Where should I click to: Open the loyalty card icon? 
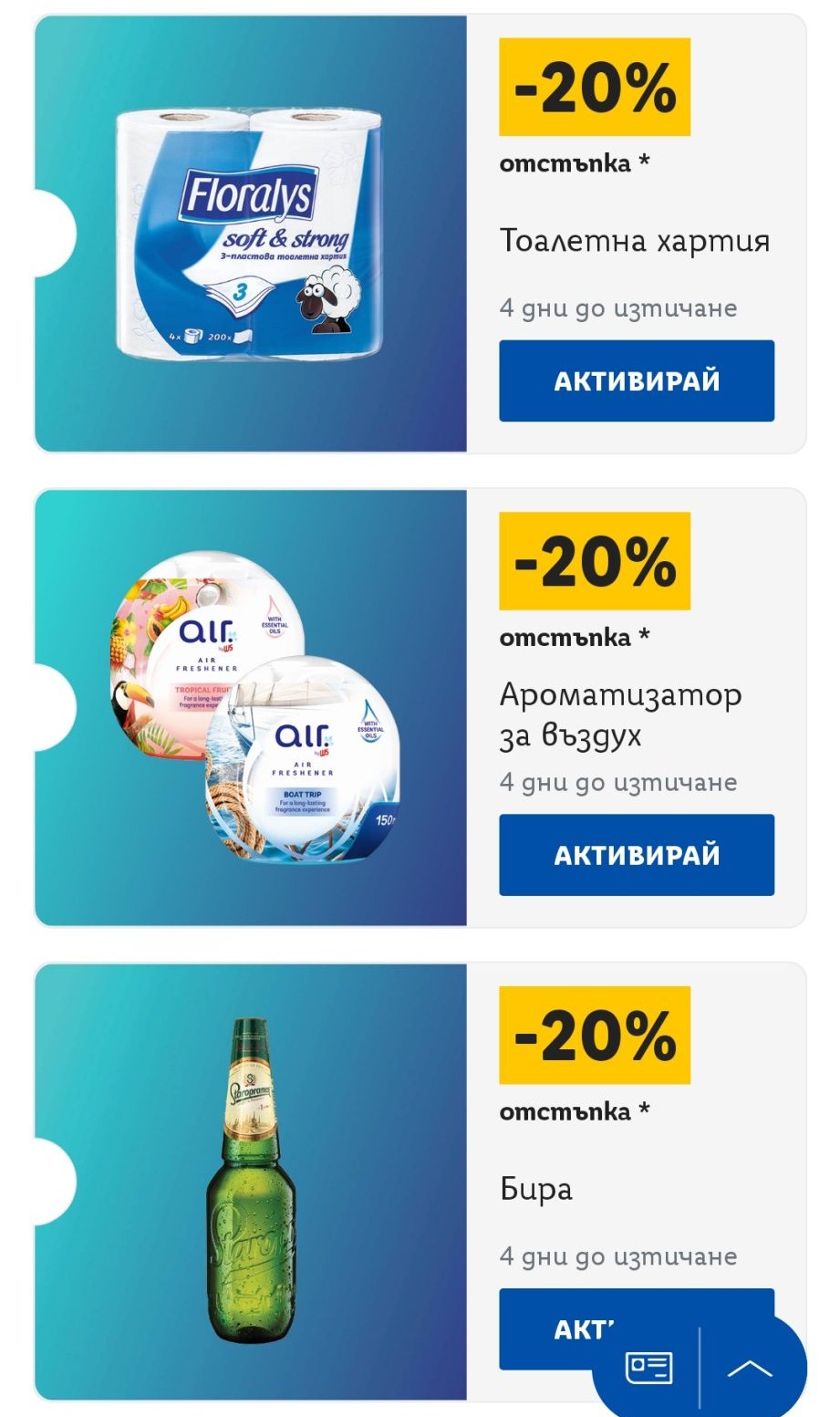(x=648, y=1367)
